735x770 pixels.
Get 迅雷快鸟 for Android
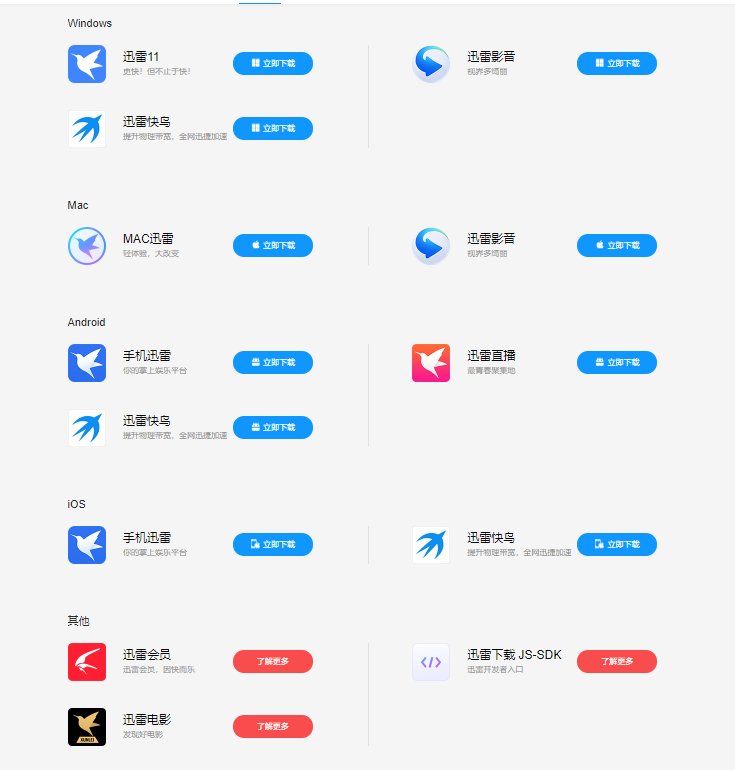click(x=272, y=427)
